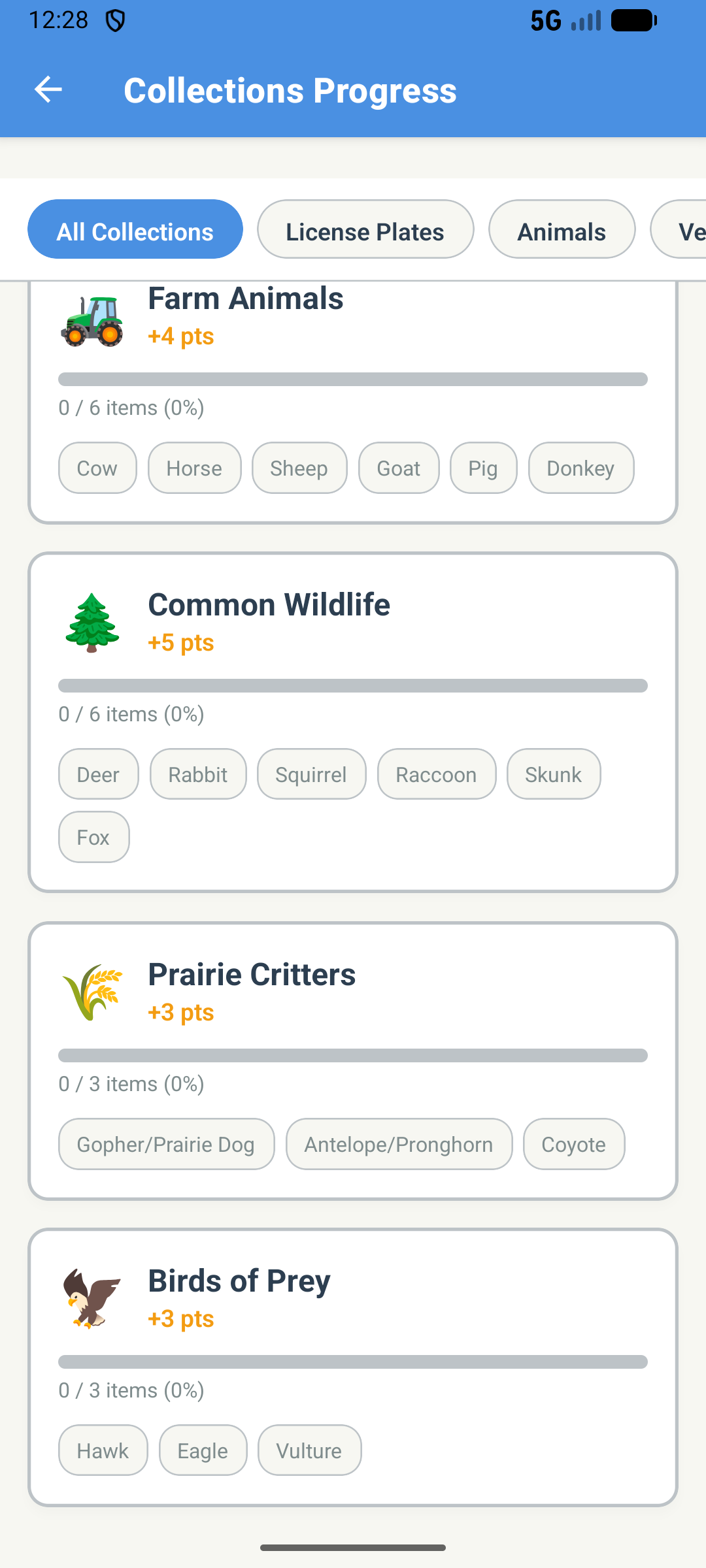Mark the Cow item as spotted
The height and width of the screenshot is (1568, 706).
97,468
